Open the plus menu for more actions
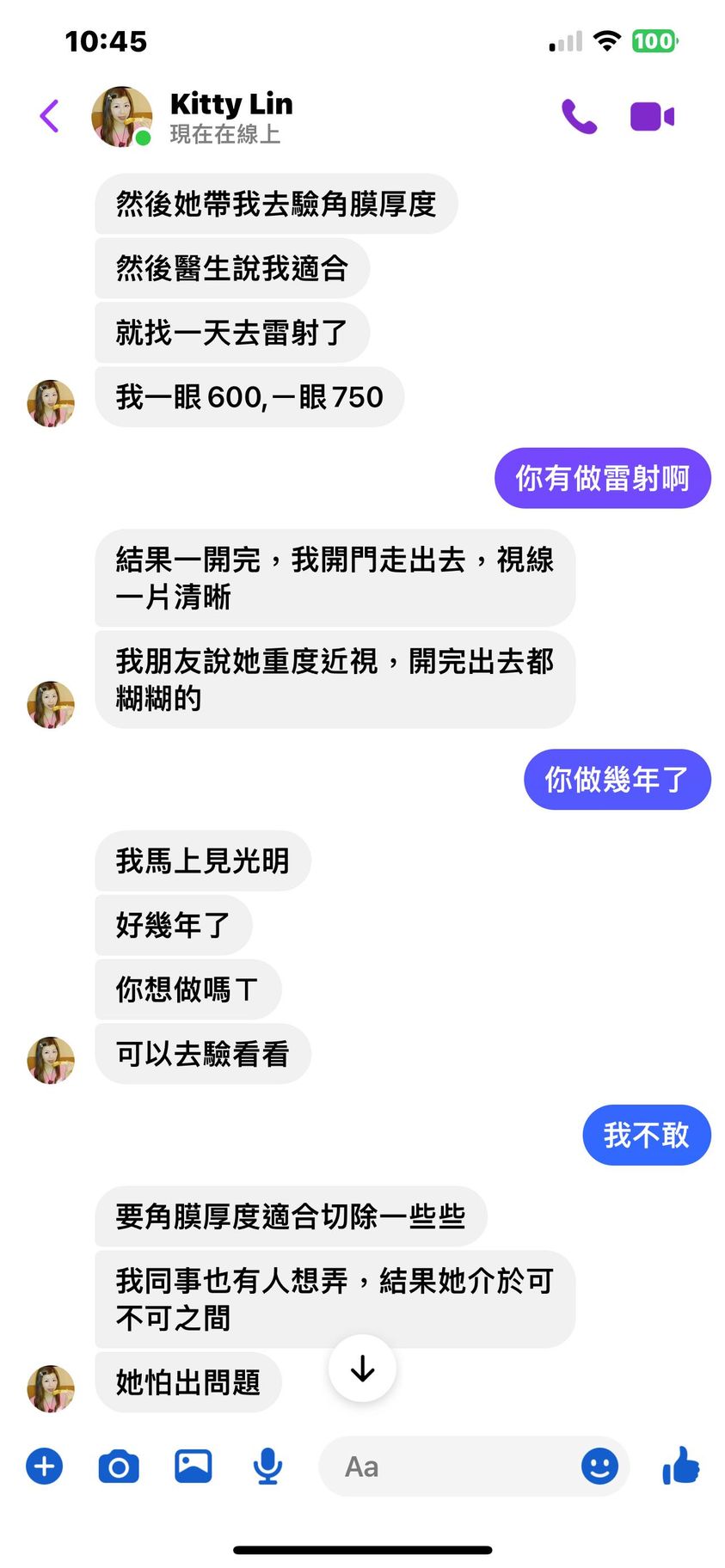Screen dimensions: 725x1568 pyautogui.click(x=45, y=1466)
